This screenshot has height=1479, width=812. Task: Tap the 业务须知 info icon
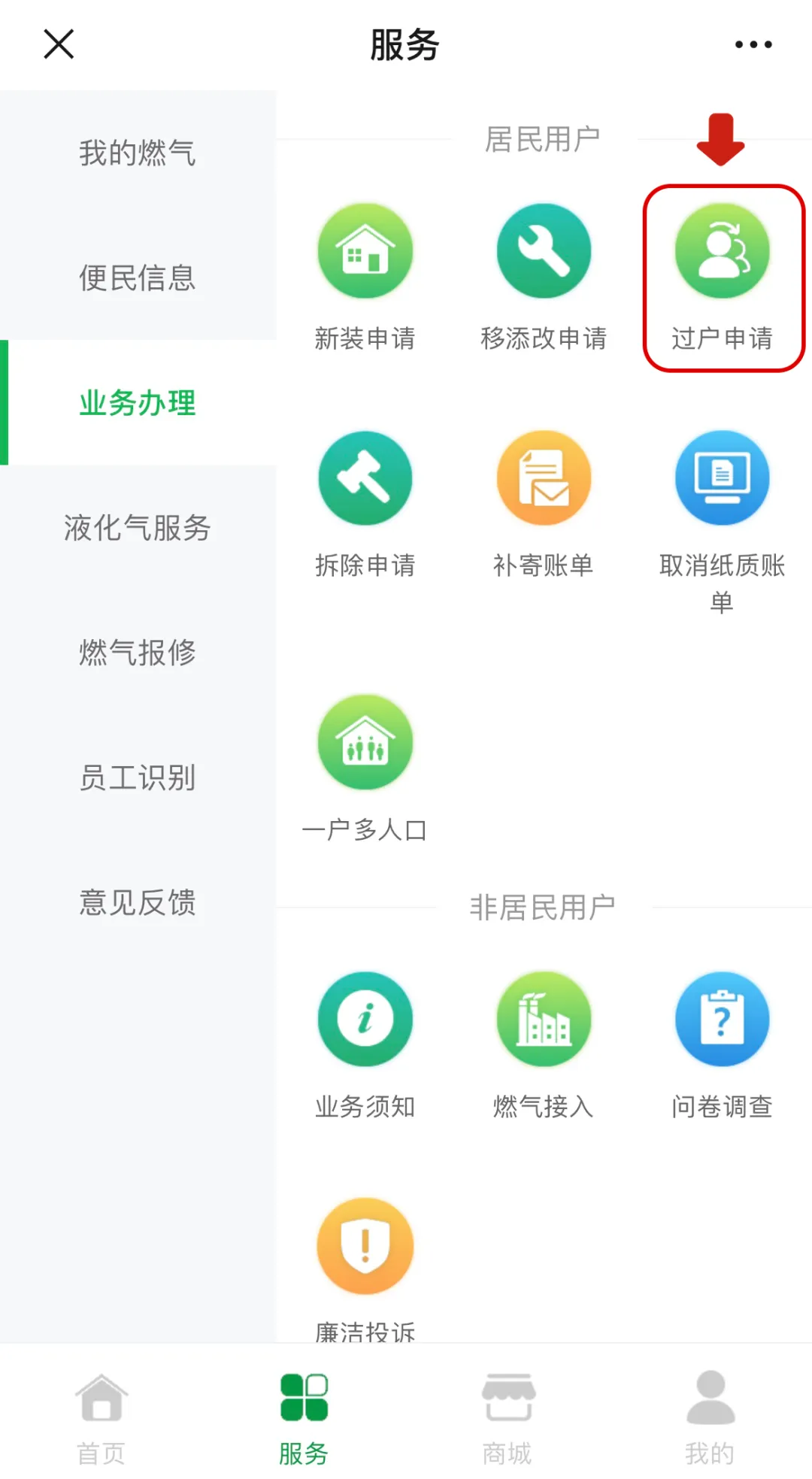365,1019
